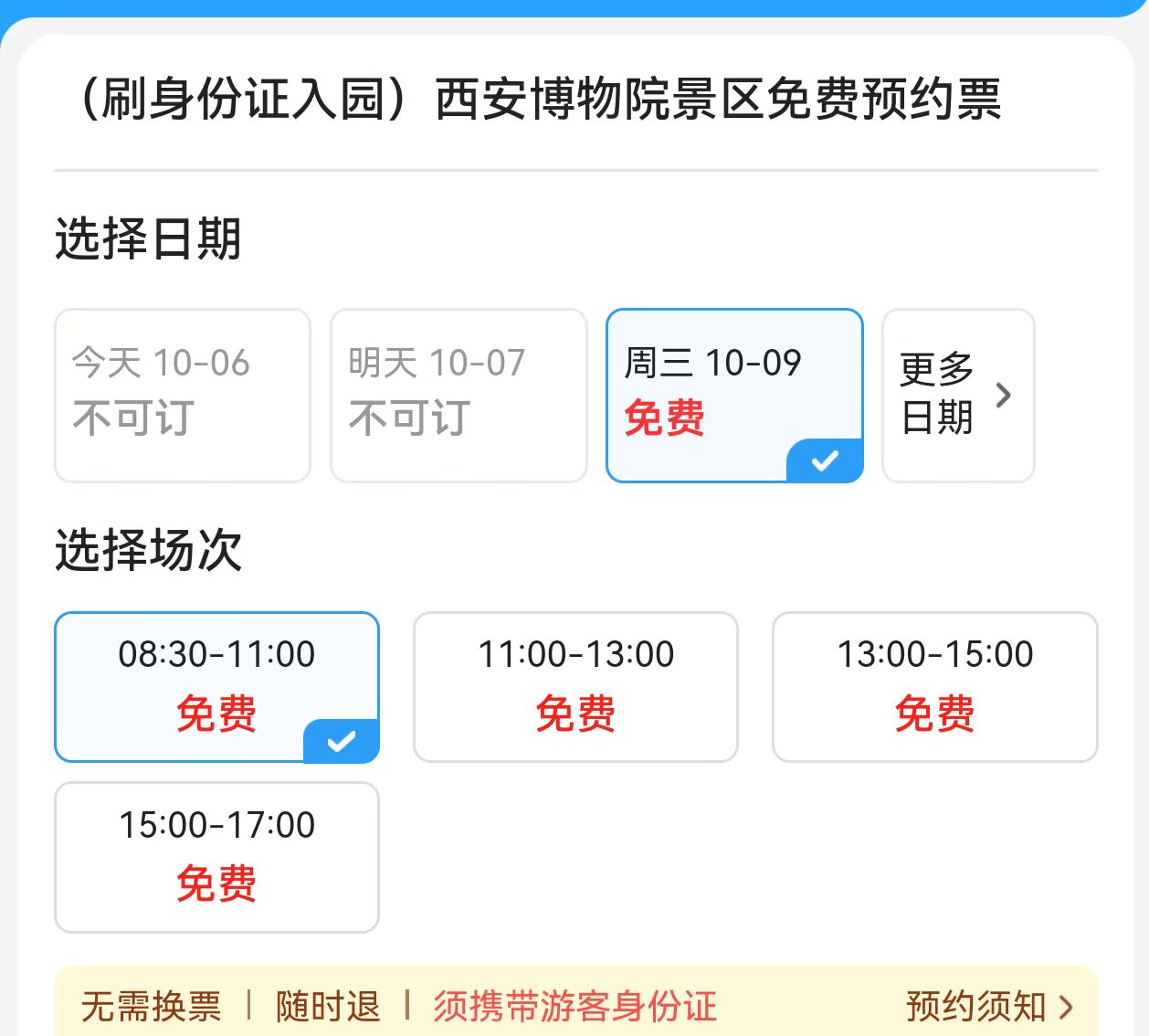The width and height of the screenshot is (1149, 1036).
Task: Choose 周三 10-09 date option
Action: coord(734,395)
